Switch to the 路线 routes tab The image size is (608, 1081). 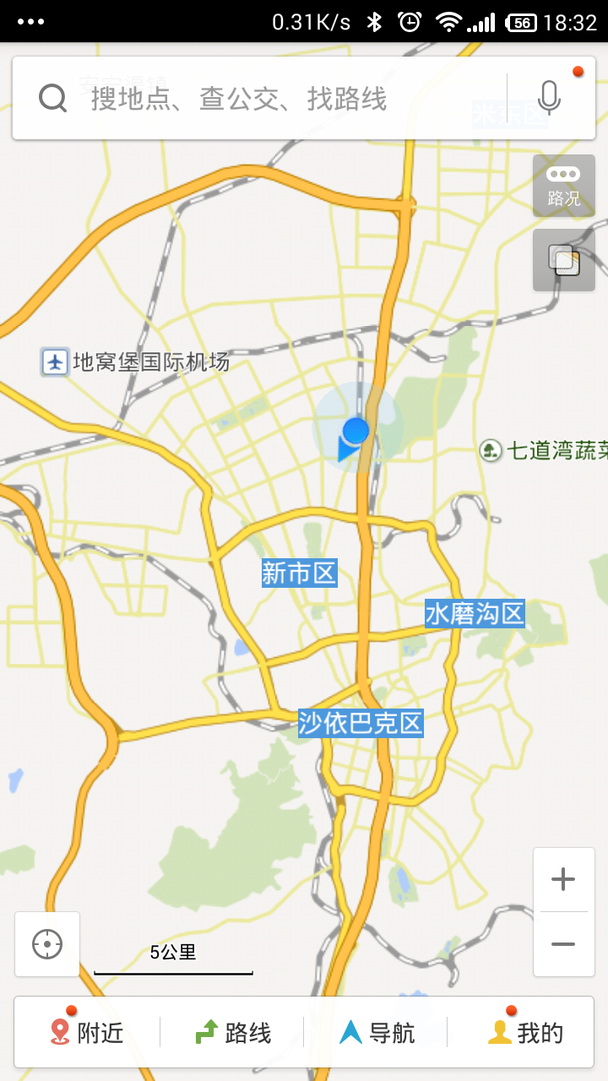[232, 1032]
